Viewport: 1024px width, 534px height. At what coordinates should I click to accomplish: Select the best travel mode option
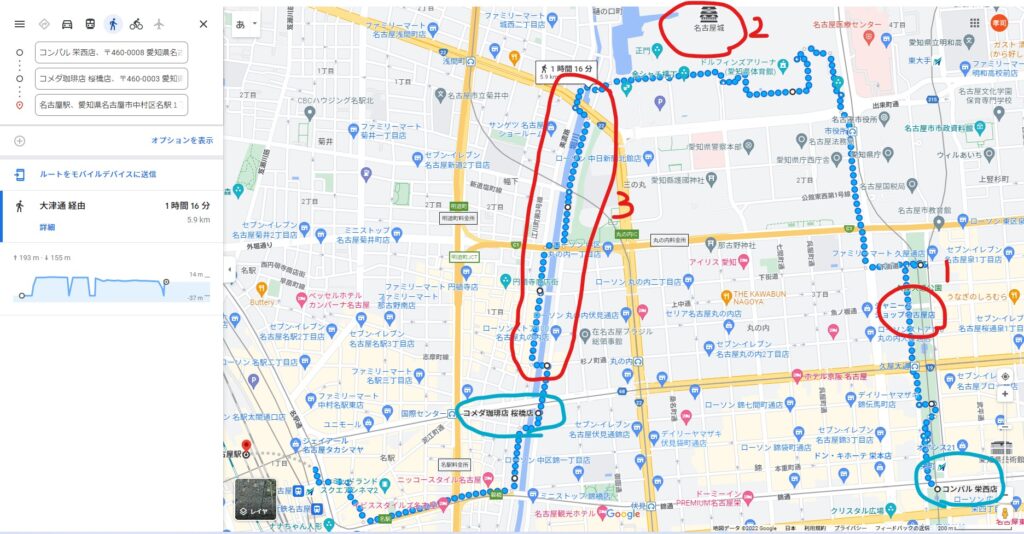pos(44,23)
